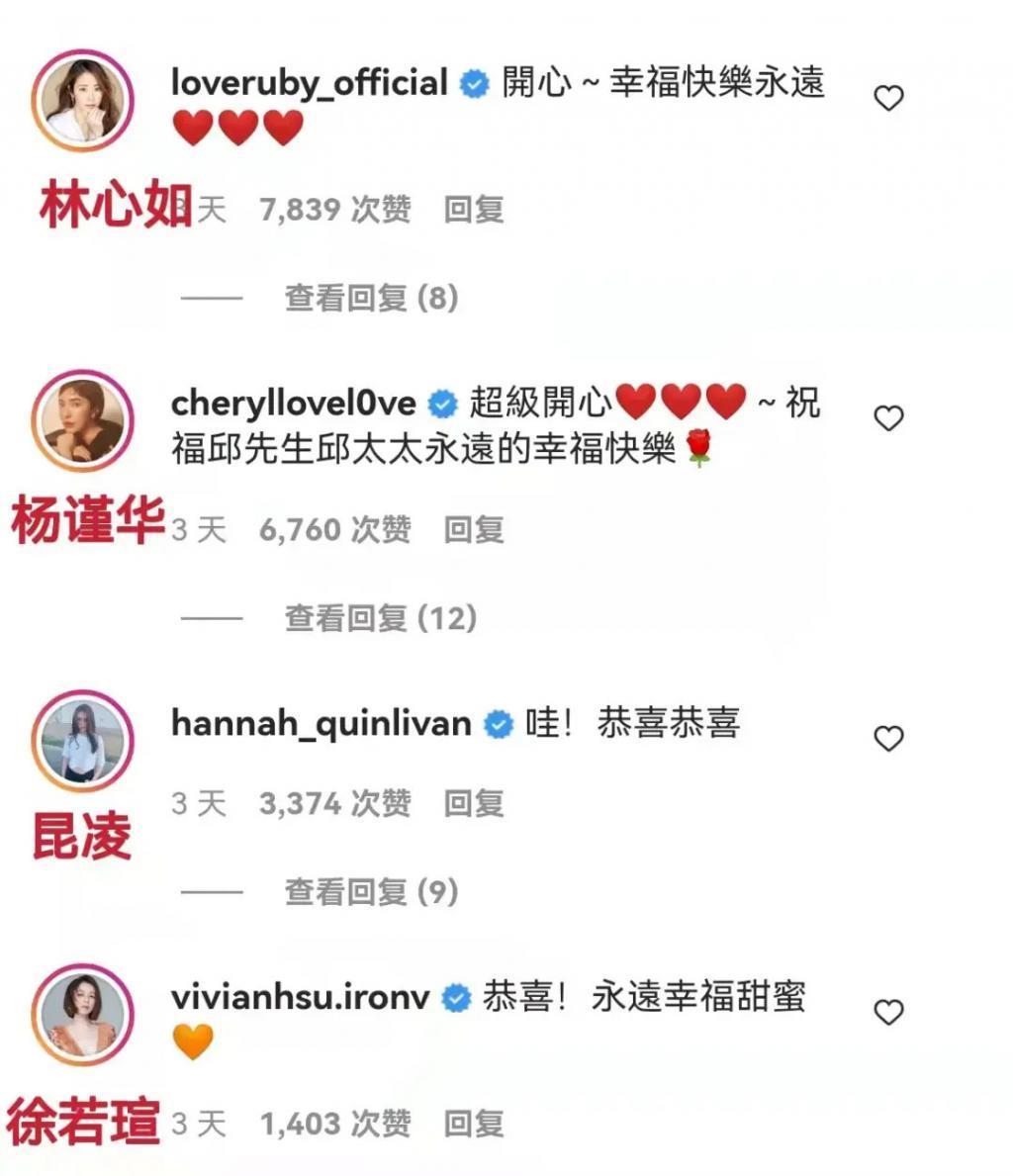
Task: Like hannah_quinlivan's comment
Action: 888,738
